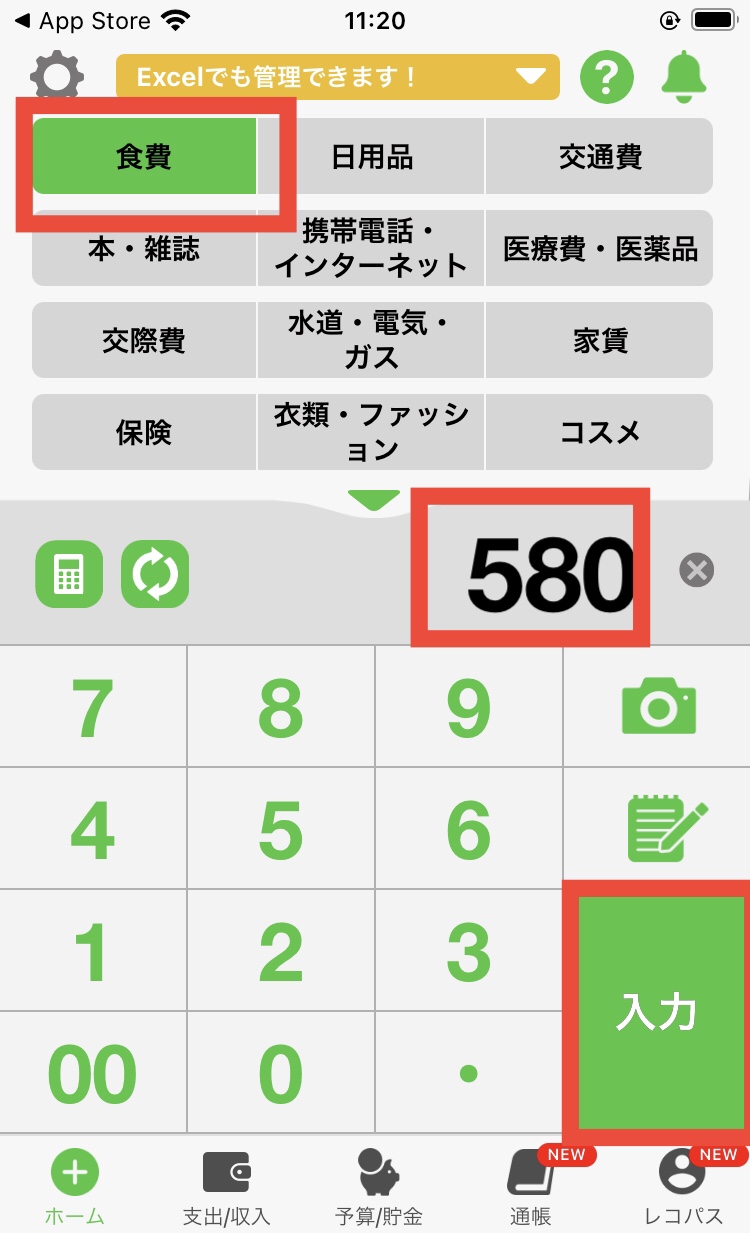Confirm the entry with 入力

point(657,1012)
